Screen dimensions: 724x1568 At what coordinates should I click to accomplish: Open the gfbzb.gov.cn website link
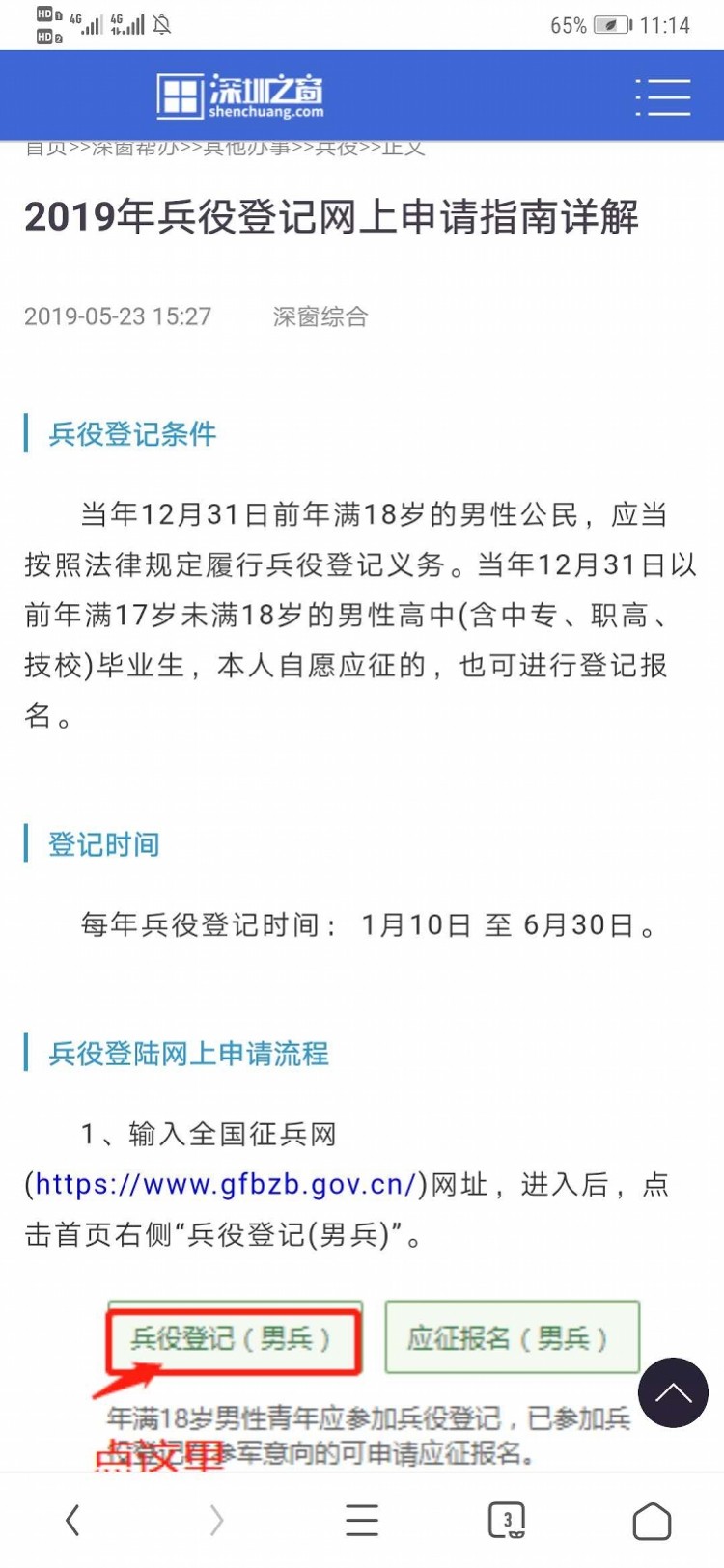coord(225,1184)
